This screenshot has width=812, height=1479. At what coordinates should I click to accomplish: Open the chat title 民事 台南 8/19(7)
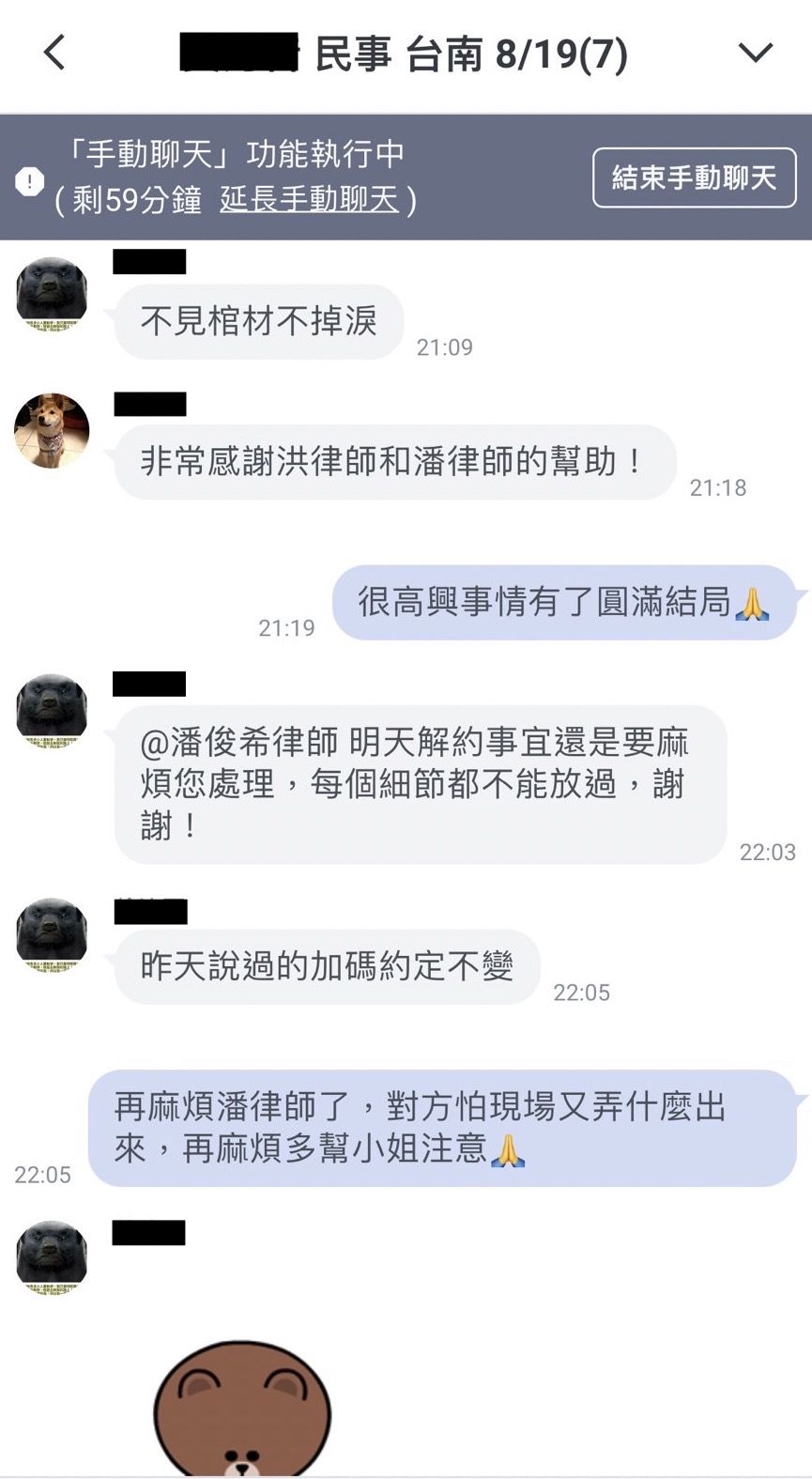coord(404,54)
